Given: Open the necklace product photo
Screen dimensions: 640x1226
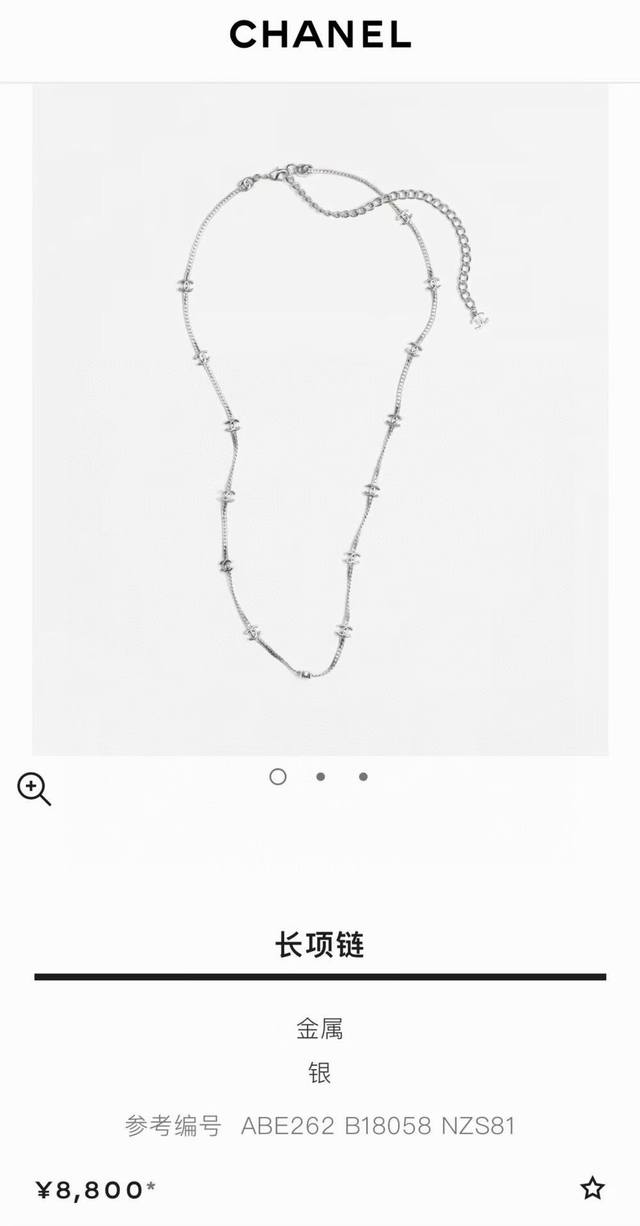Looking at the screenshot, I should 320,420.
